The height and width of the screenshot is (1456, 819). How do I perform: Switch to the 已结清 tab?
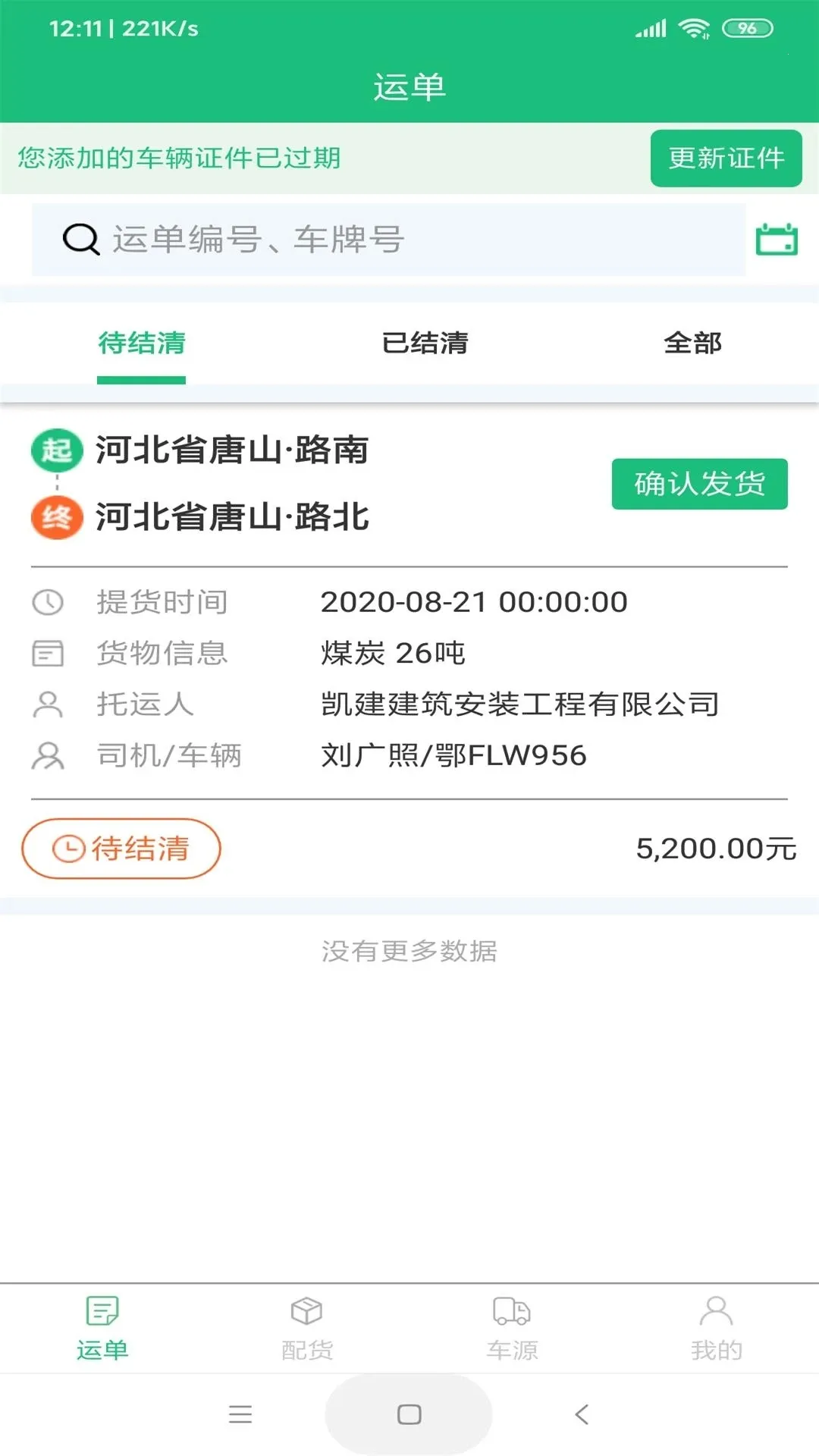[x=425, y=344]
